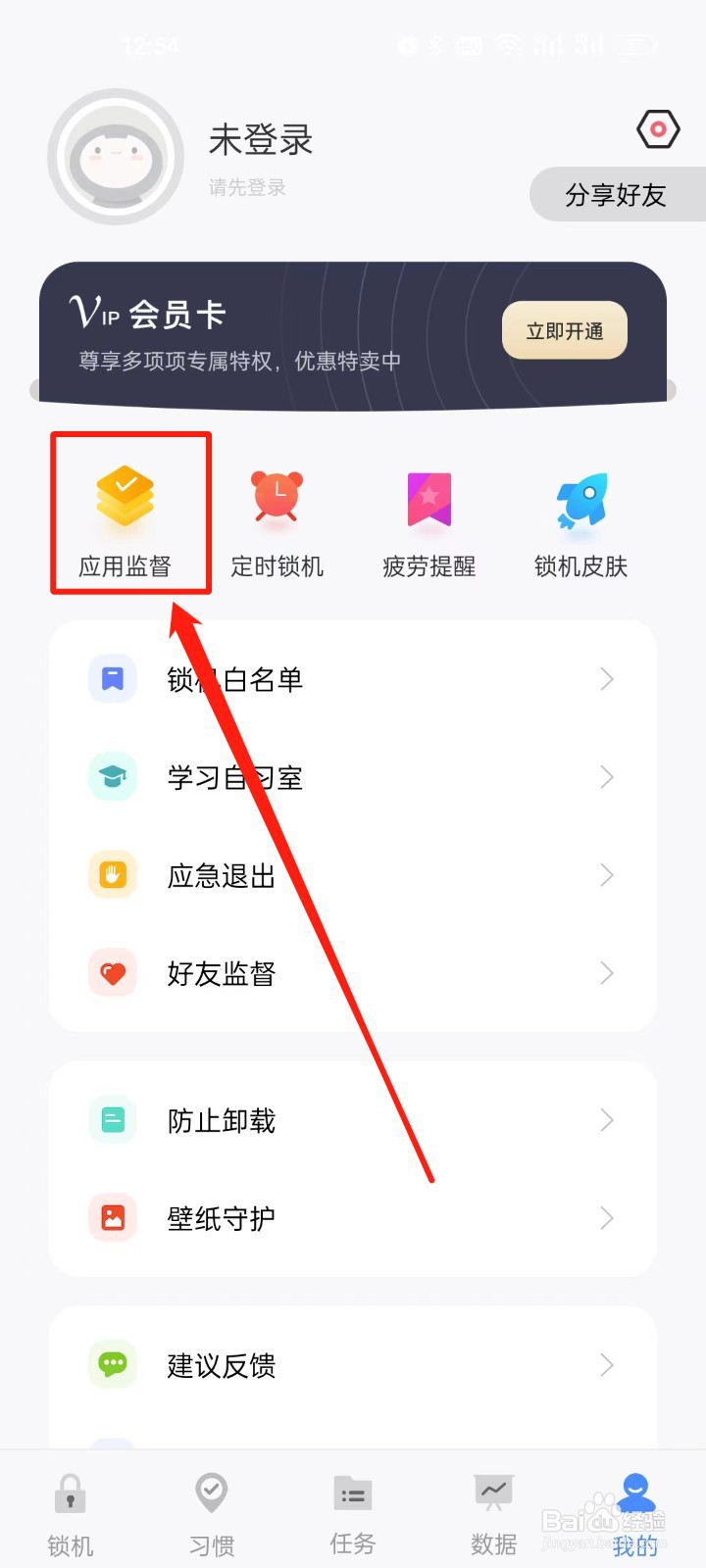Open the 应急退出 hand icon

pyautogui.click(x=112, y=875)
